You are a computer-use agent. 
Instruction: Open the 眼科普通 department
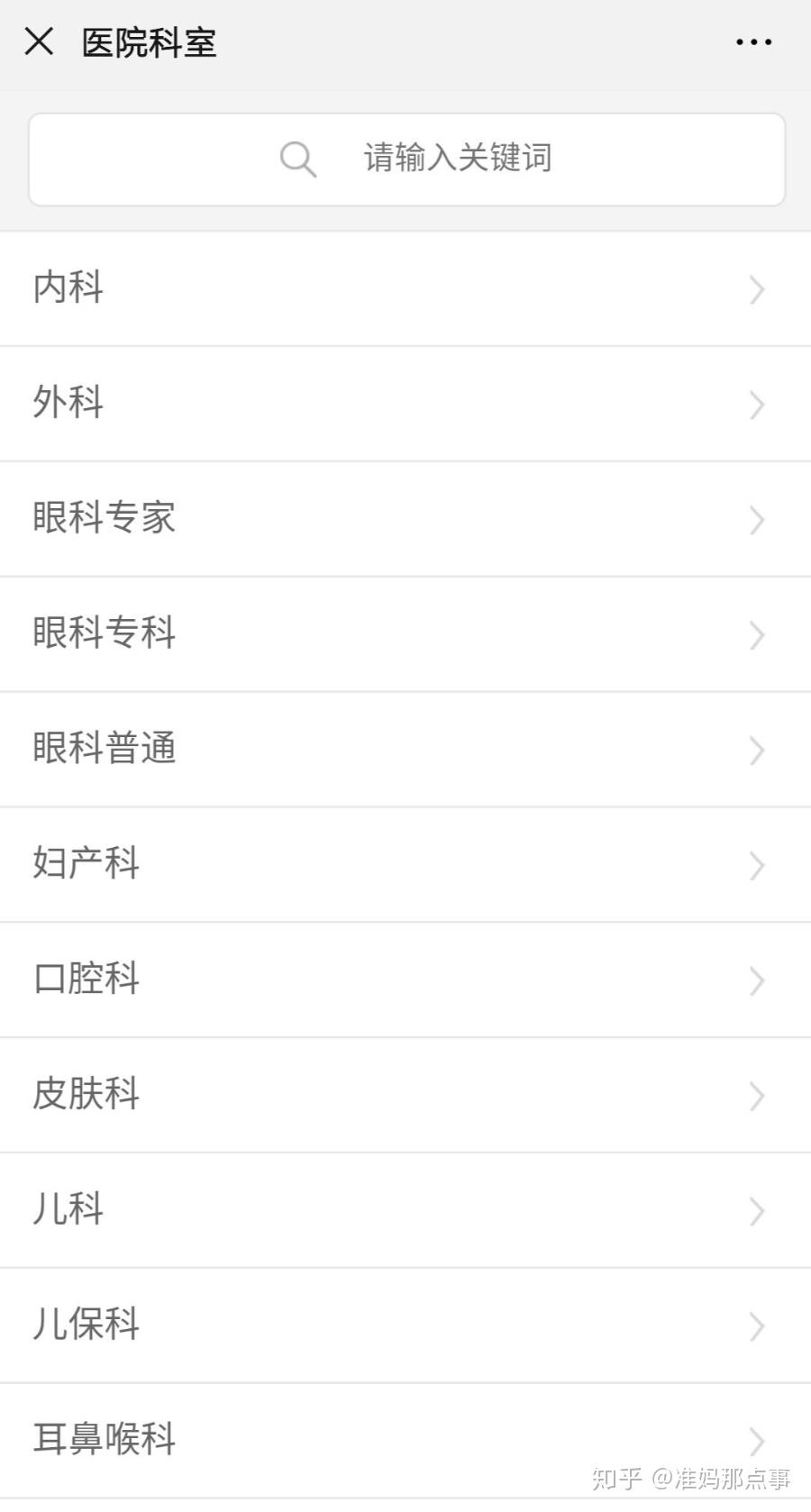tap(405, 749)
